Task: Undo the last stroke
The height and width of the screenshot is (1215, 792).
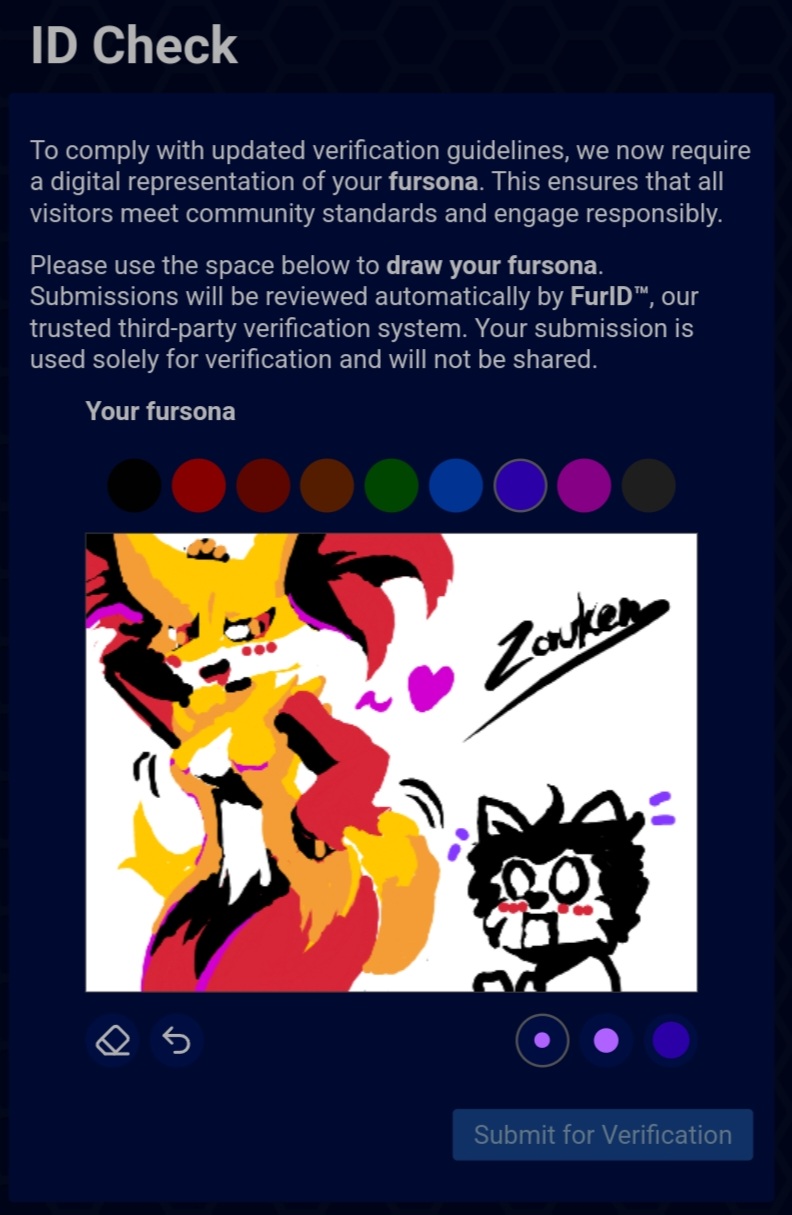Action: point(177,1041)
